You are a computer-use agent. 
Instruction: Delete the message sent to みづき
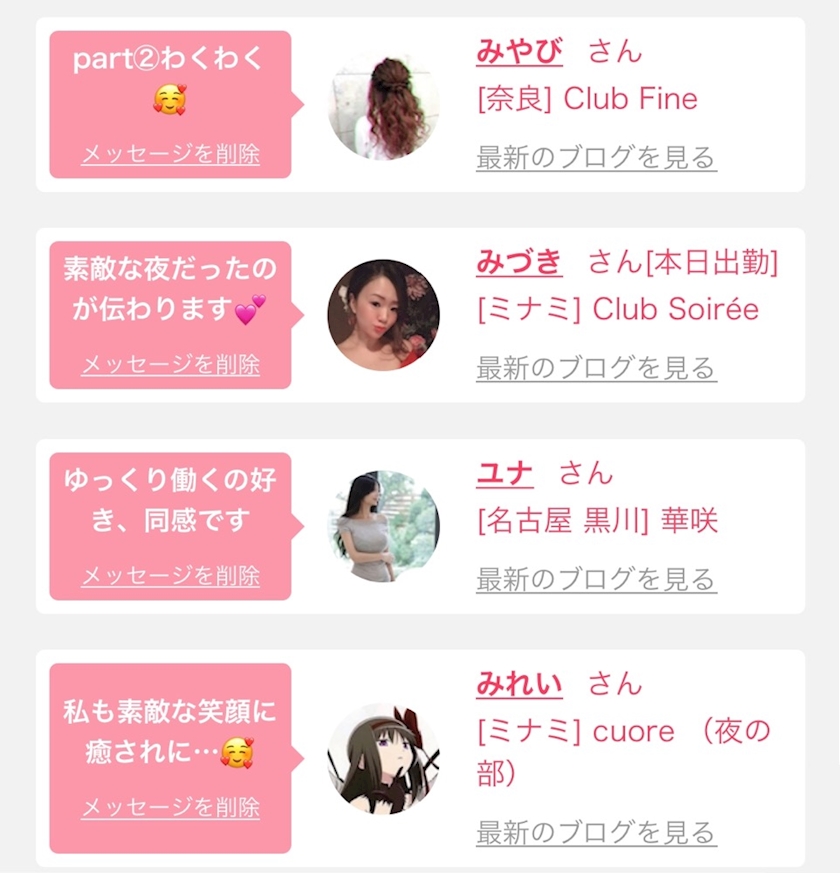pos(170,365)
